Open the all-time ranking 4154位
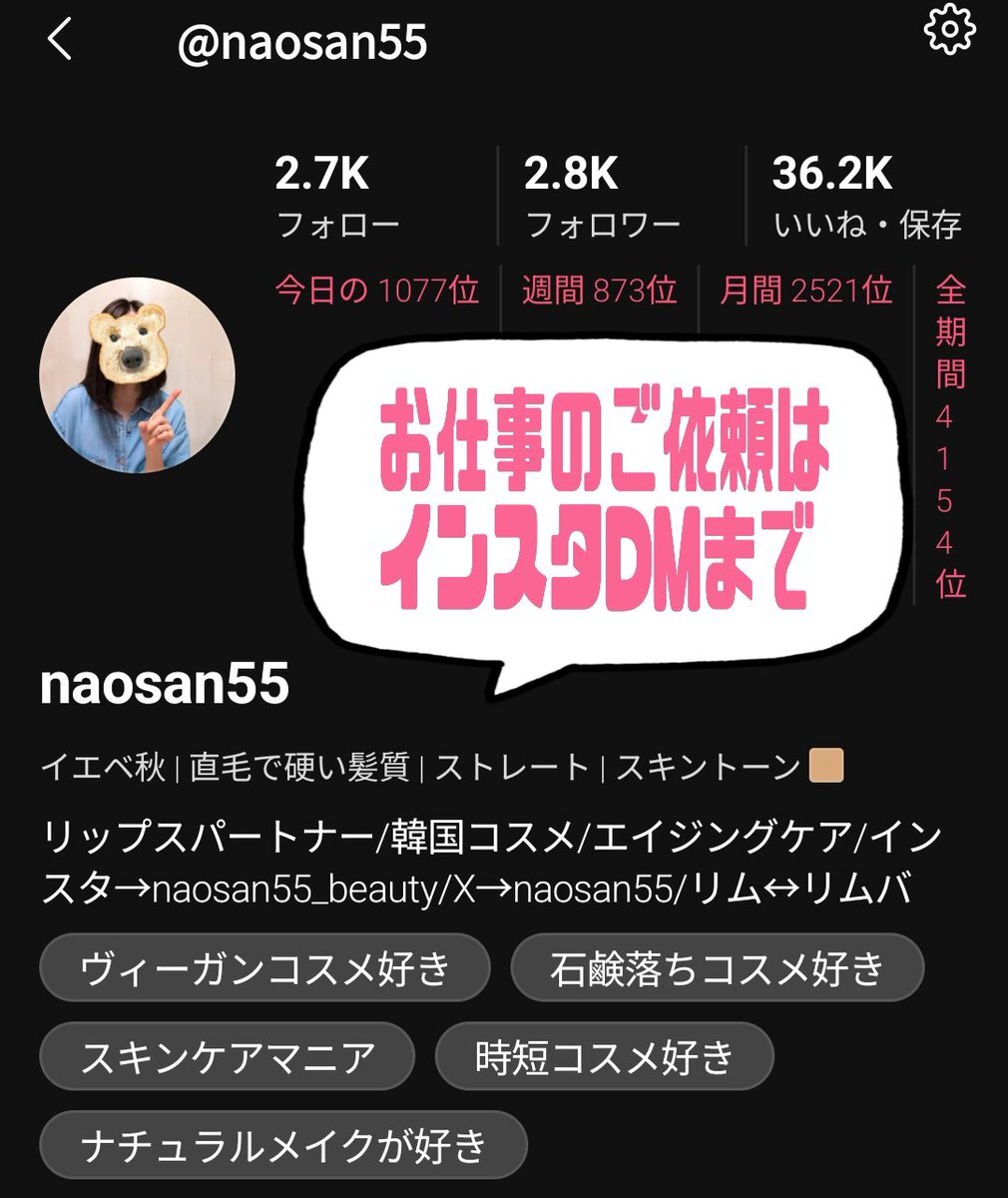1008x1198 pixels. [950, 436]
